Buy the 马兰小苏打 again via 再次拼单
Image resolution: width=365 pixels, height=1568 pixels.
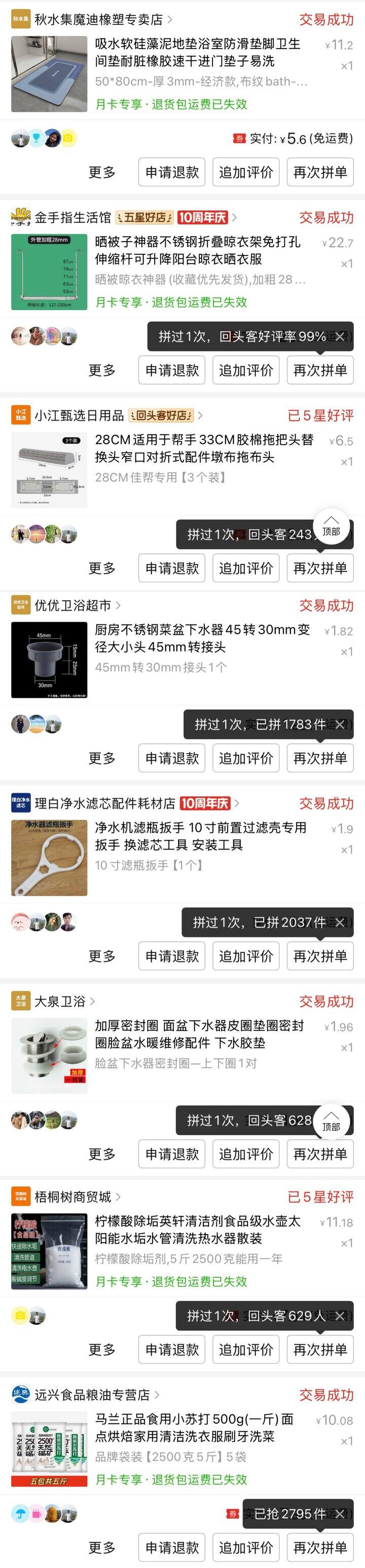pyautogui.click(x=320, y=1547)
